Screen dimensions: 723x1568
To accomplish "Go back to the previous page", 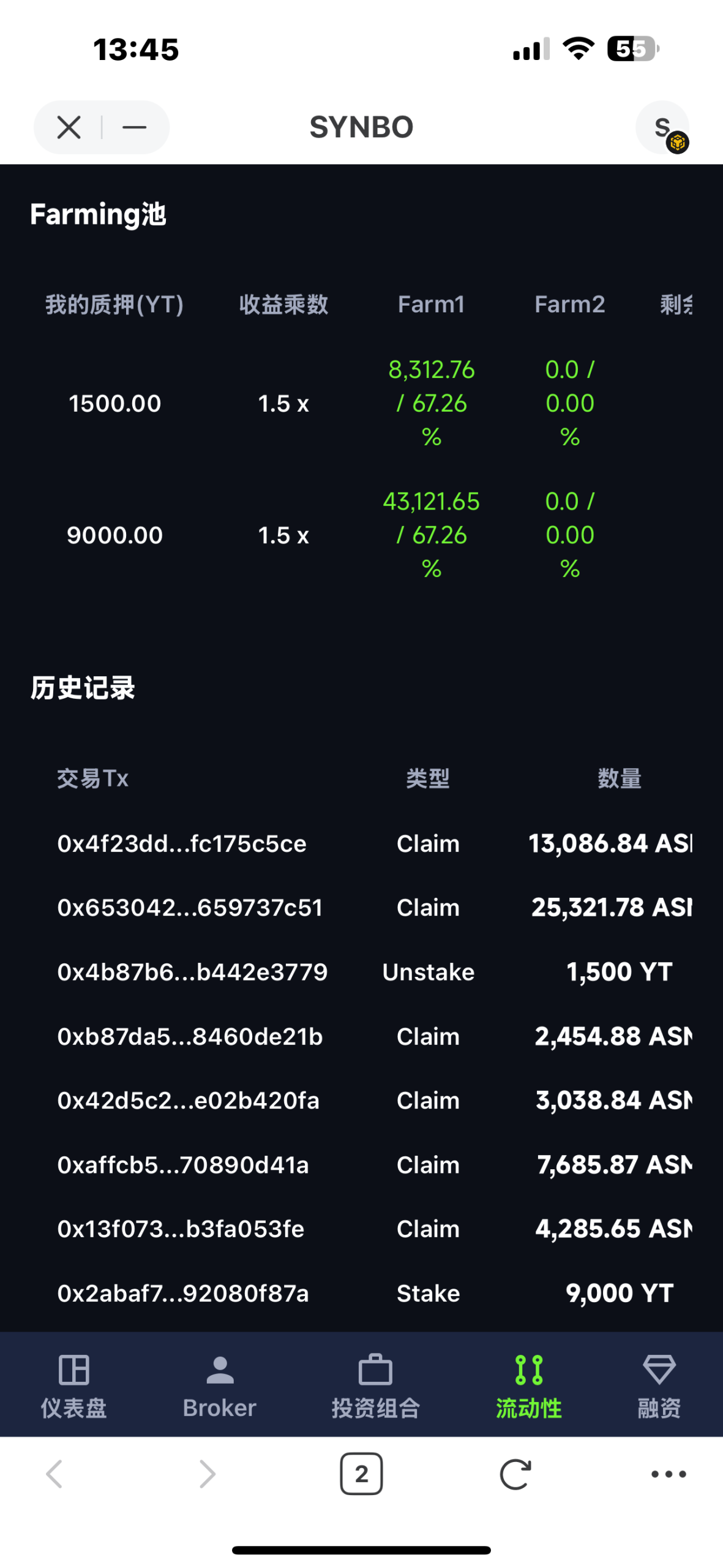I will pos(54,1474).
